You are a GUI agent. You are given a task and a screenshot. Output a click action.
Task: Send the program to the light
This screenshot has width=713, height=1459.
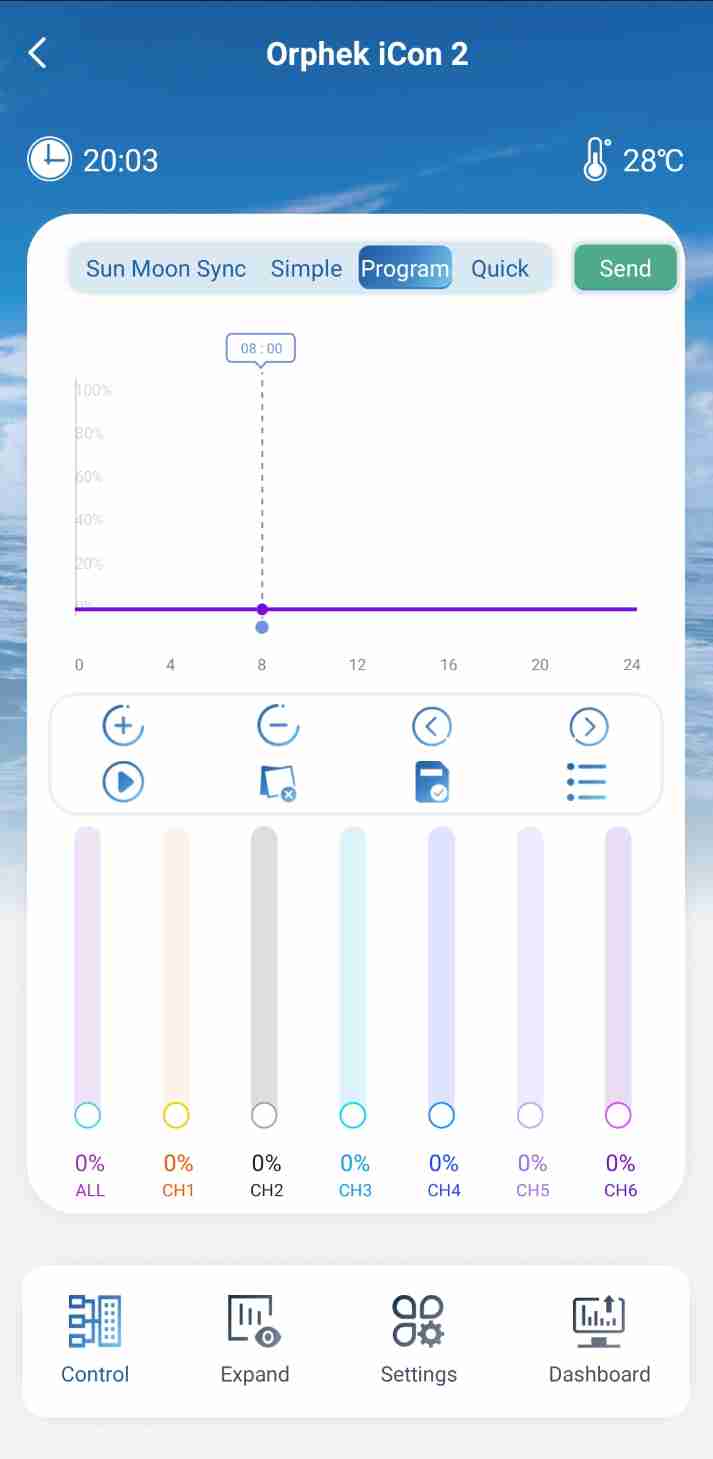pos(625,268)
